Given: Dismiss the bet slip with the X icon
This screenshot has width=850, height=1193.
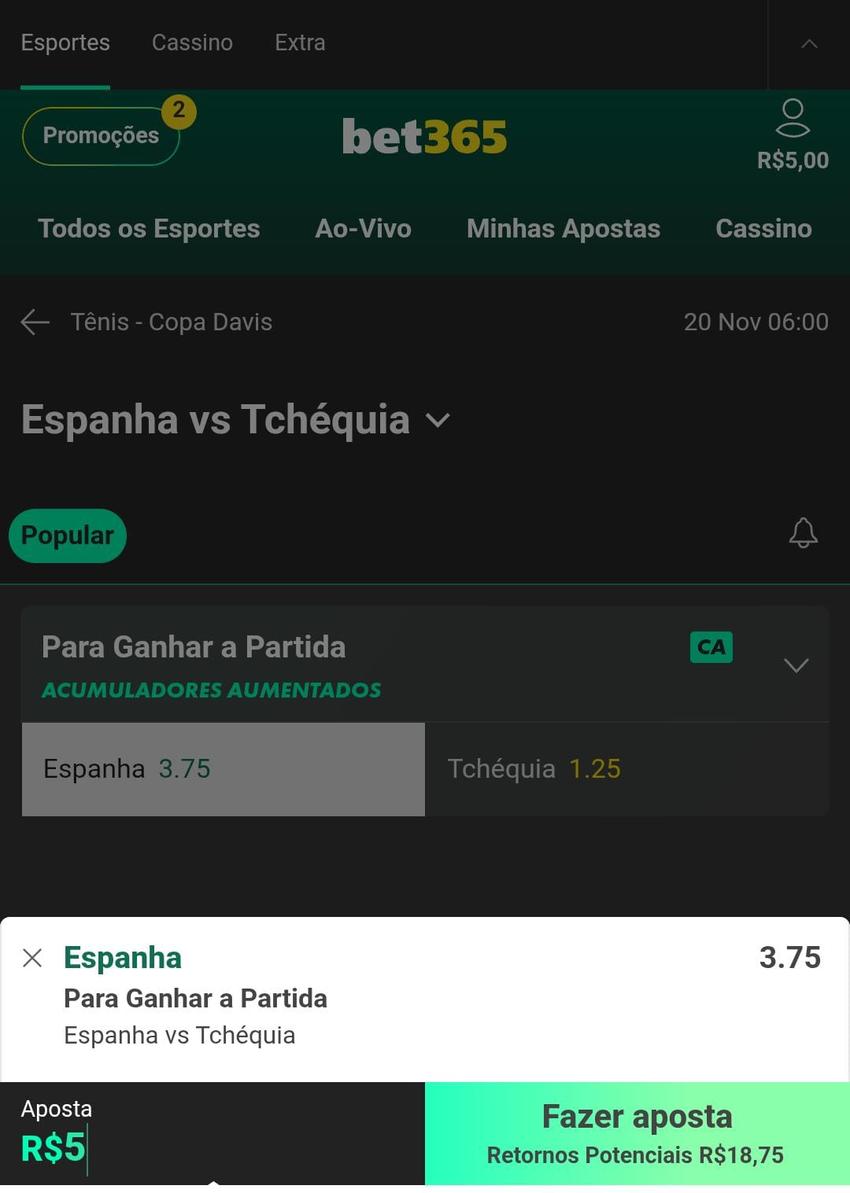Looking at the screenshot, I should click(32, 957).
